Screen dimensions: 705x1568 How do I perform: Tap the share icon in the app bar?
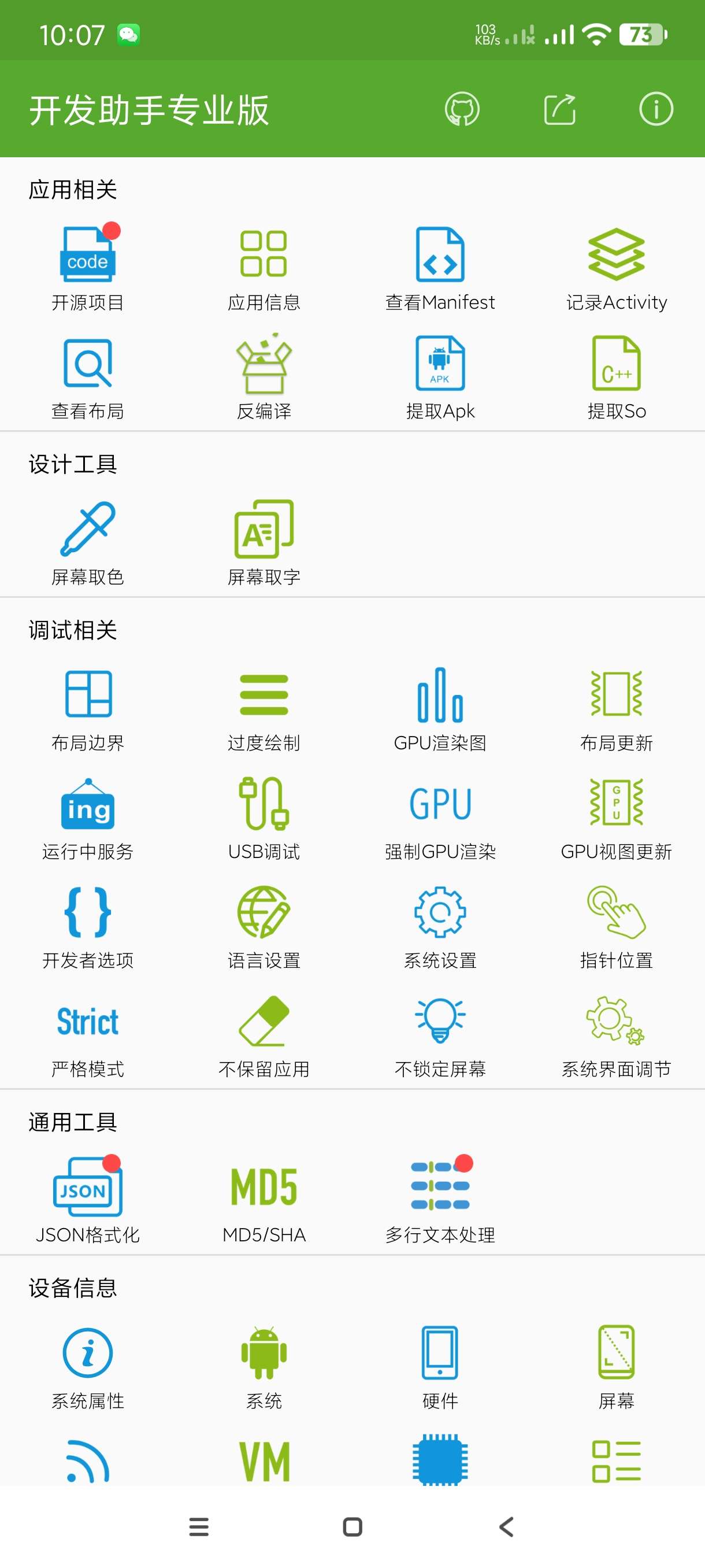point(559,110)
